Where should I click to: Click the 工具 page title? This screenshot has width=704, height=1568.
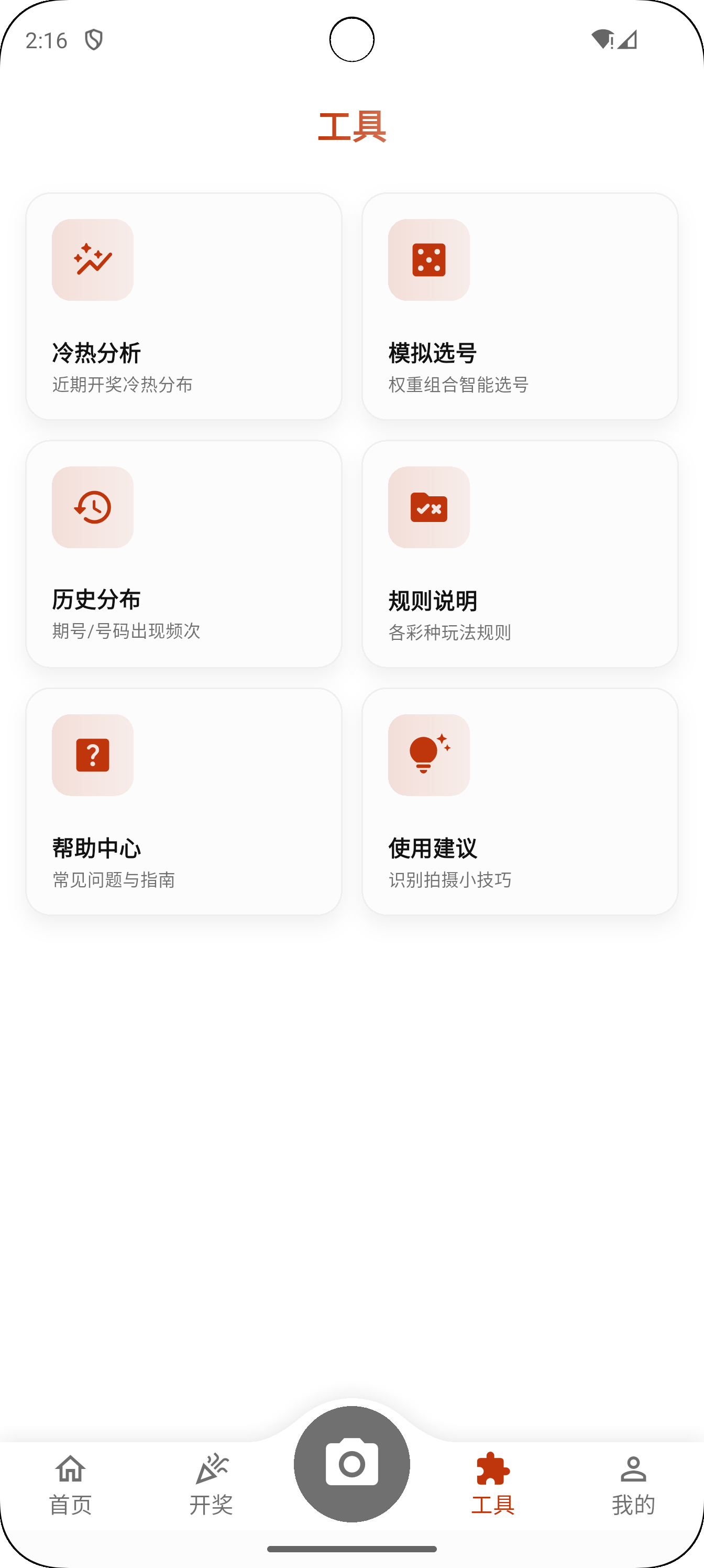click(x=351, y=126)
